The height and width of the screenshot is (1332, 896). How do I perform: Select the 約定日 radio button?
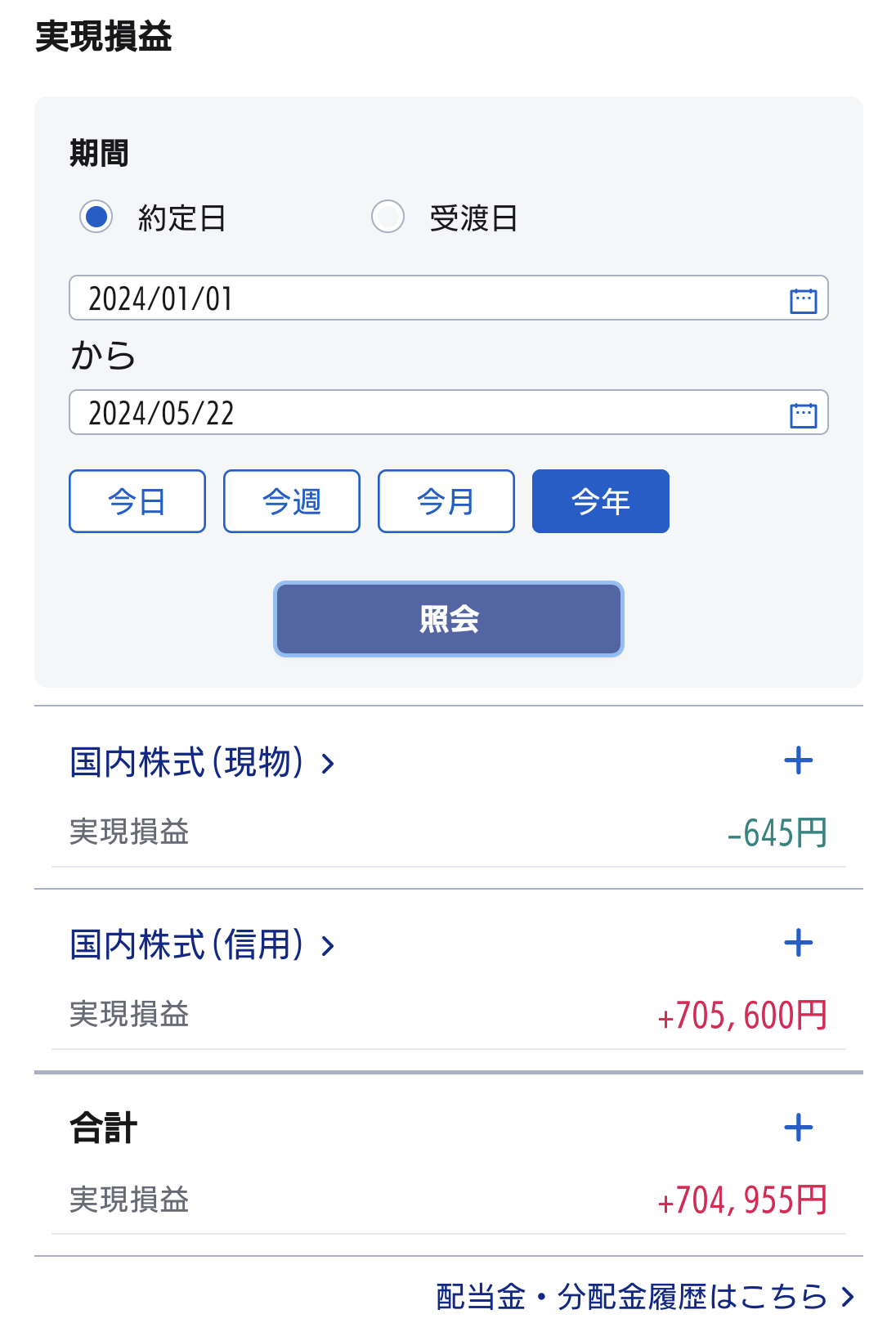coord(96,218)
